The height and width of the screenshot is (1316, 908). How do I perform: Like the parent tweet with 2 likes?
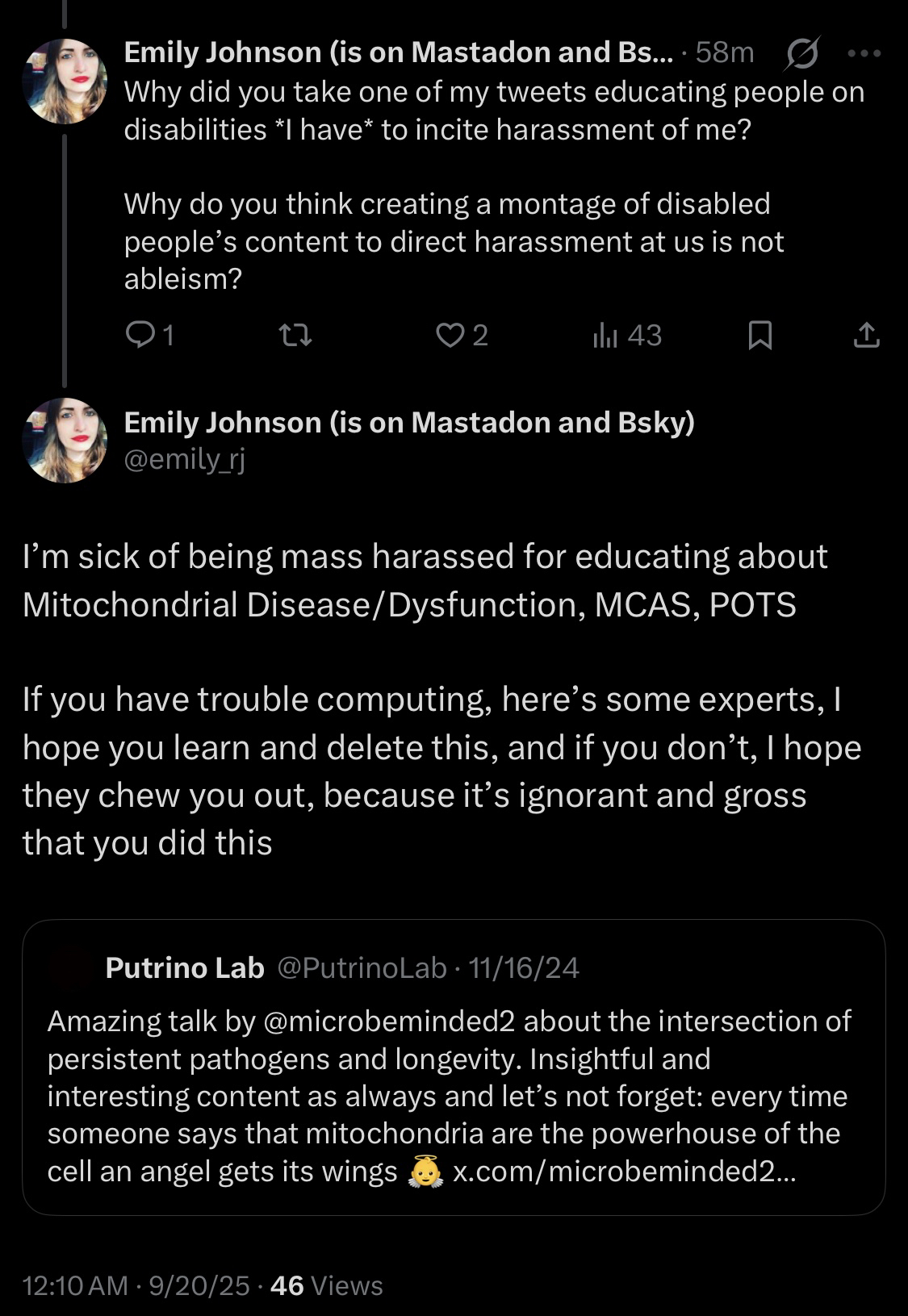(448, 335)
